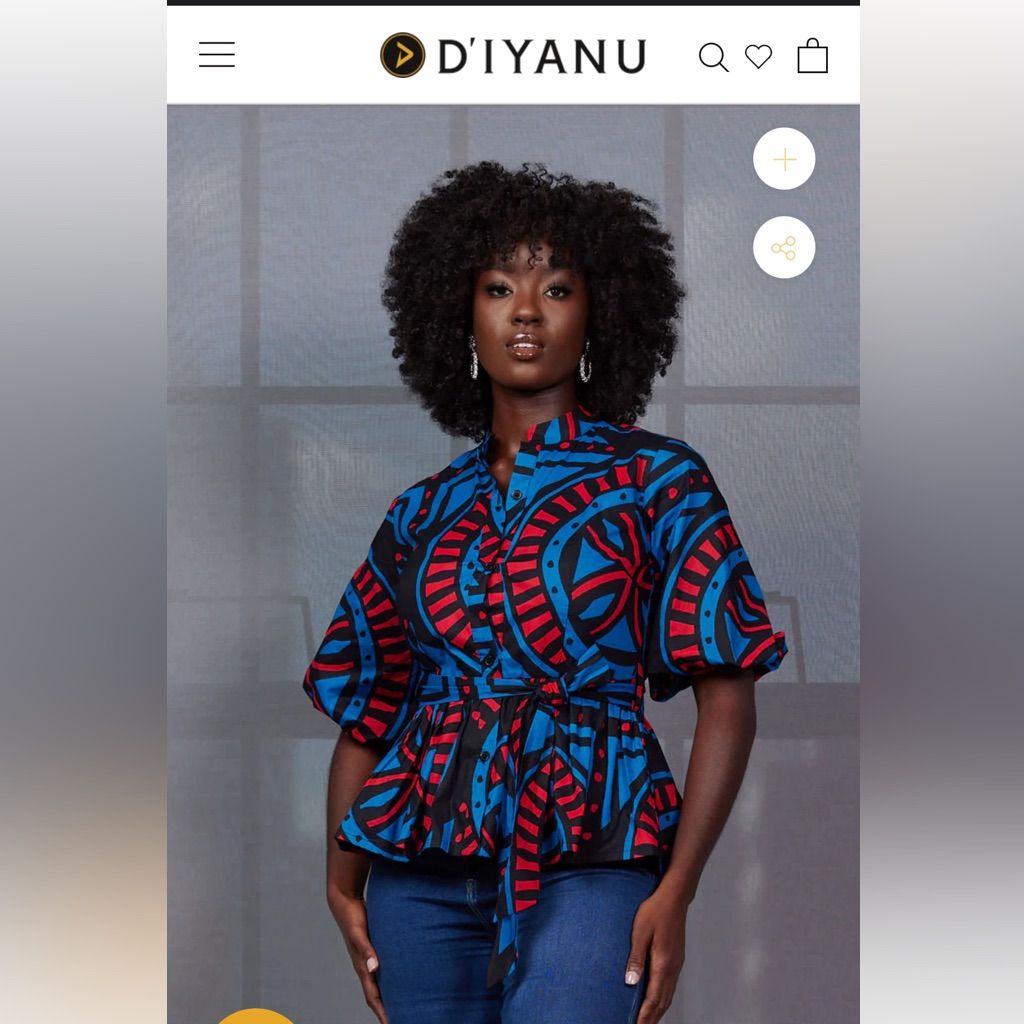Viewport: 1024px width, 1024px height.
Task: Open the wishlist heart icon
Action: (759, 57)
